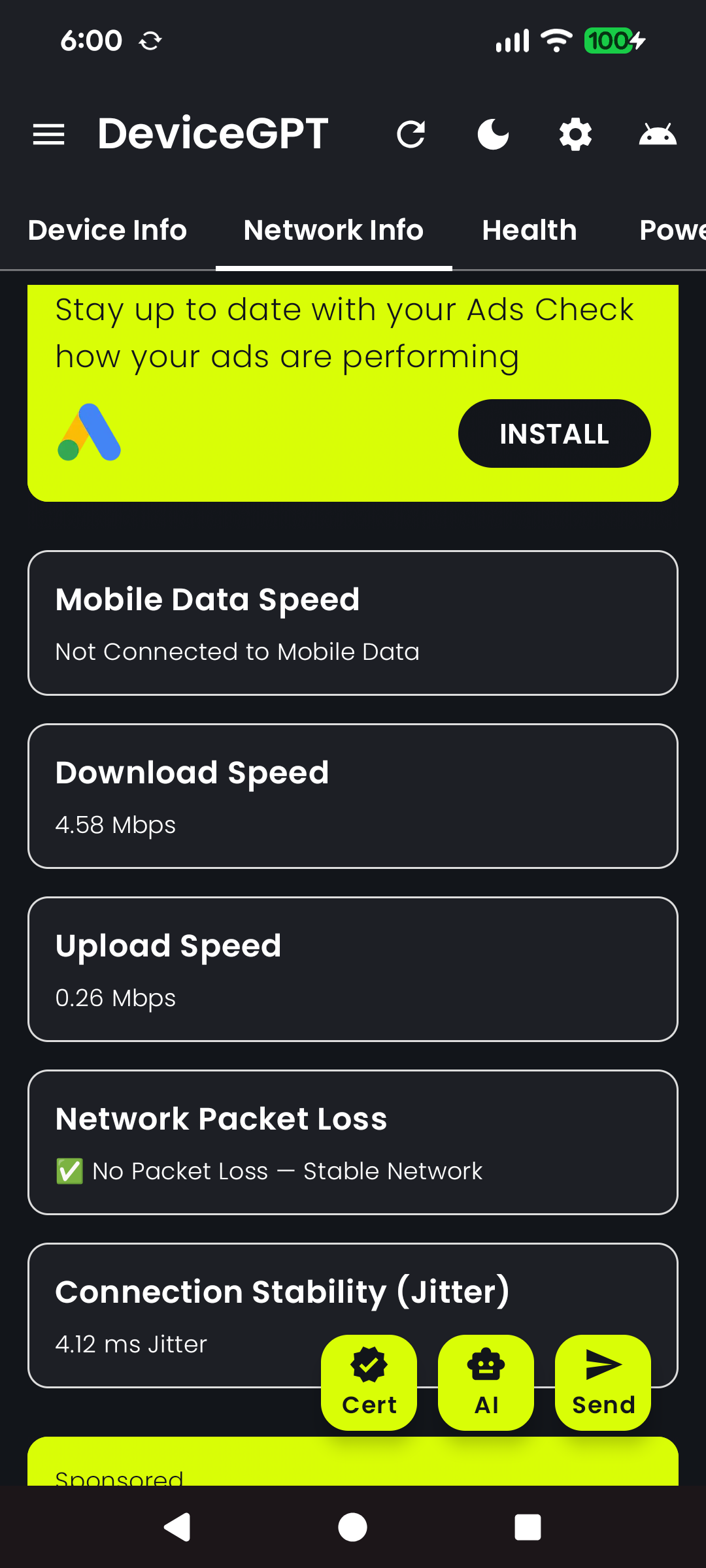Open the AI assistant
The height and width of the screenshot is (1568, 706).
click(486, 1382)
